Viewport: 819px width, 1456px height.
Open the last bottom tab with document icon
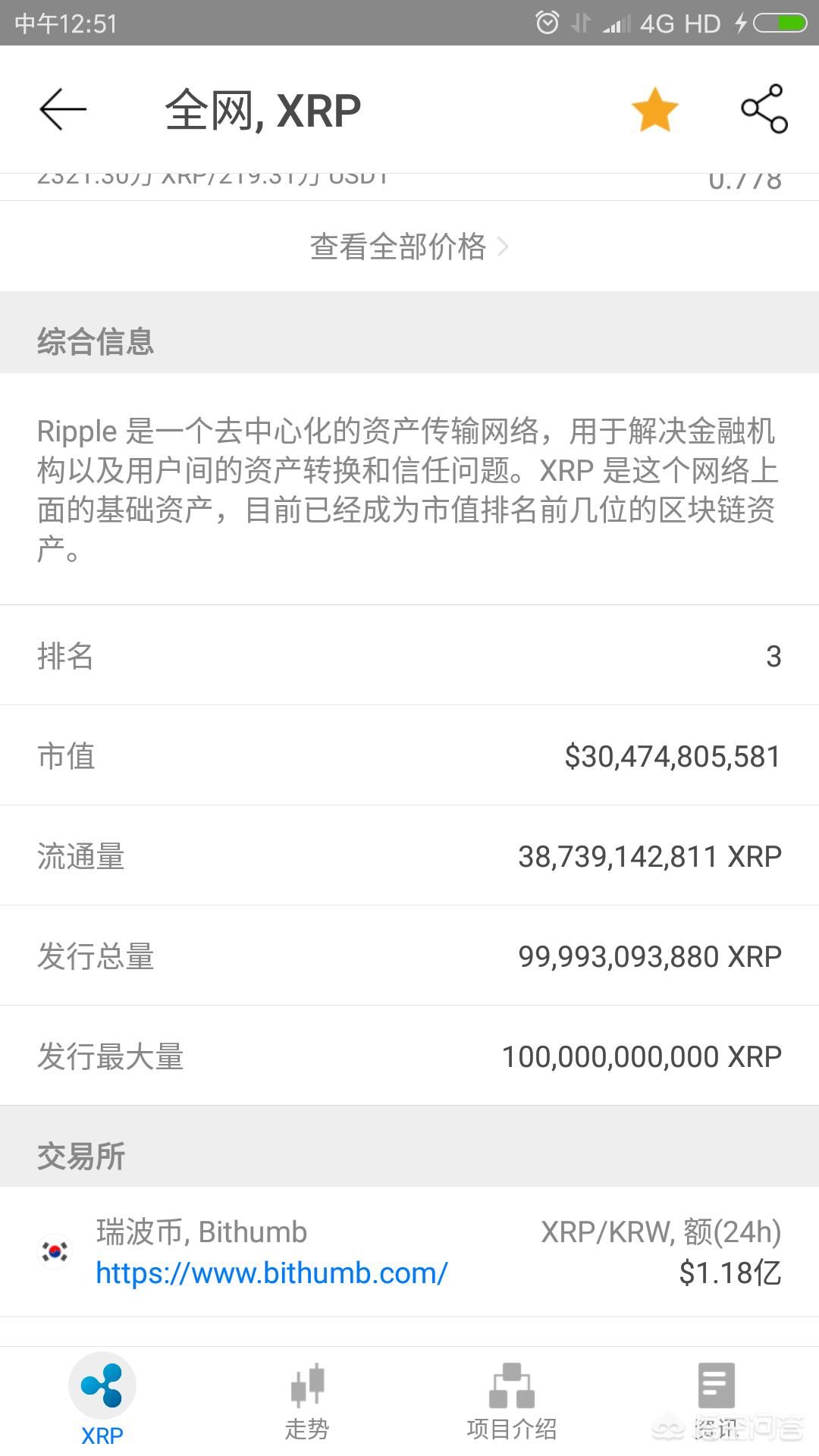pyautogui.click(x=717, y=1401)
